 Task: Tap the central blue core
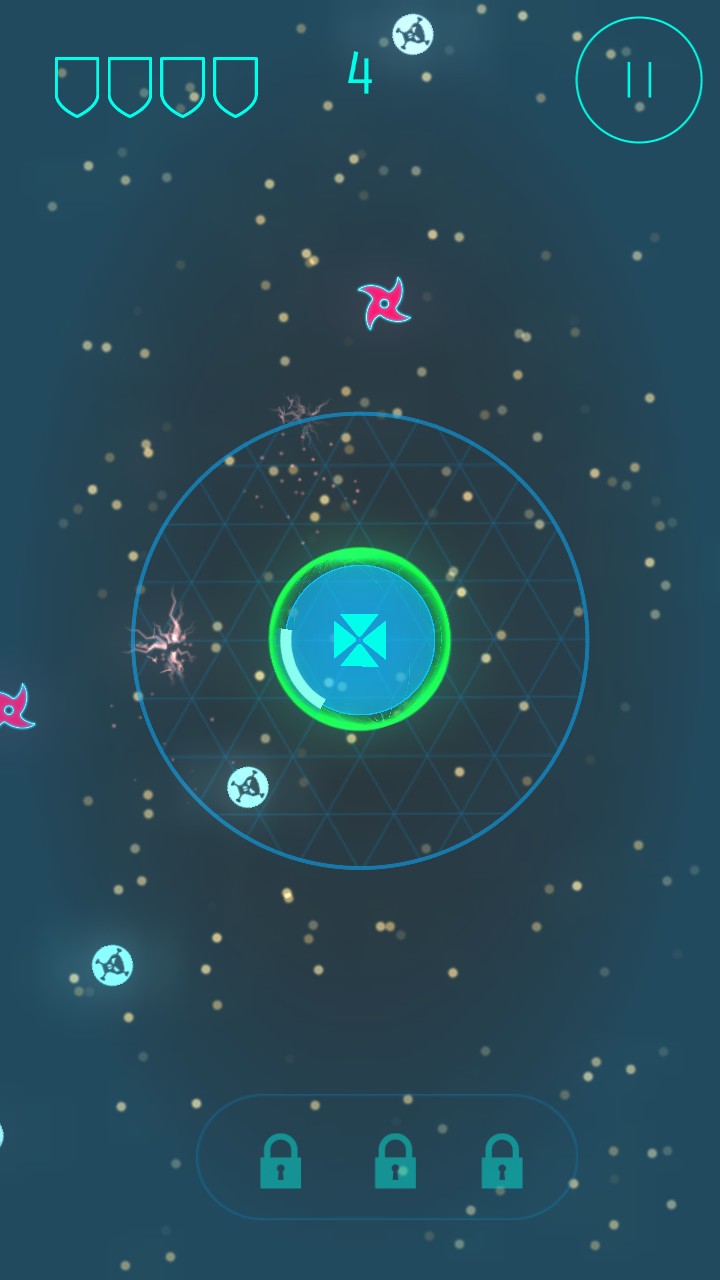click(x=360, y=639)
